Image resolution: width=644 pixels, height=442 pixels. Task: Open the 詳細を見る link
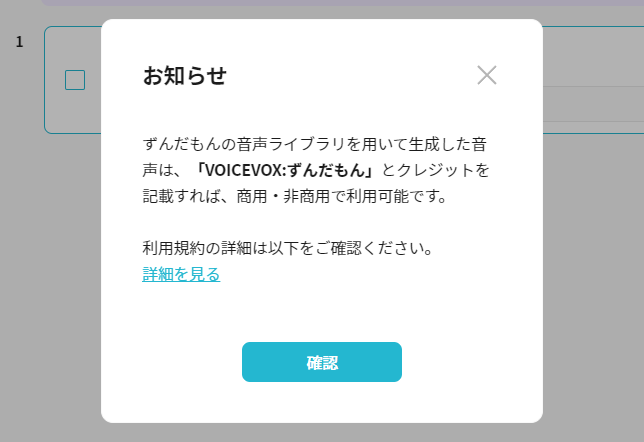pos(181,274)
